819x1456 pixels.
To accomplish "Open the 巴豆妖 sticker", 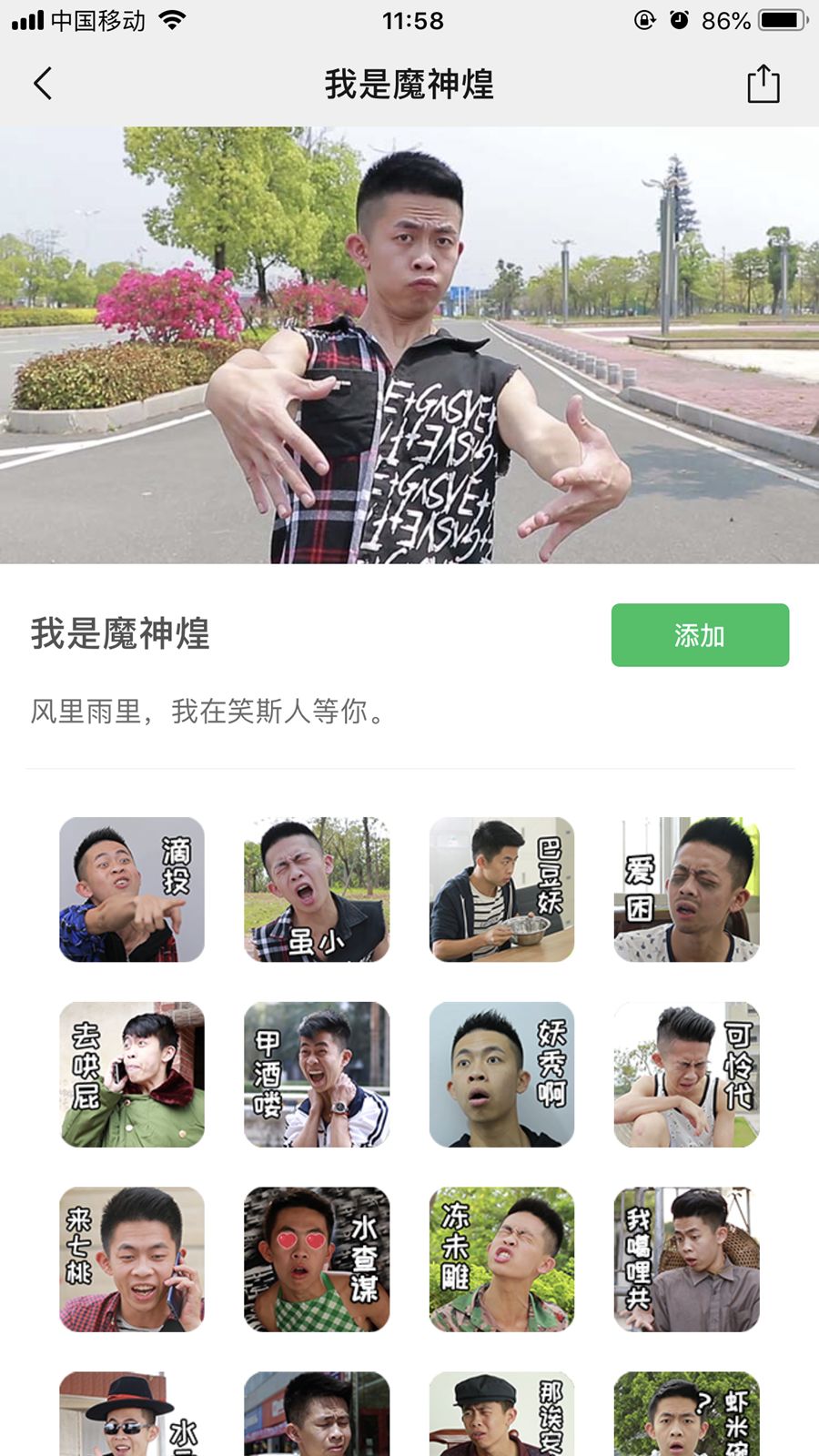I will (x=502, y=889).
